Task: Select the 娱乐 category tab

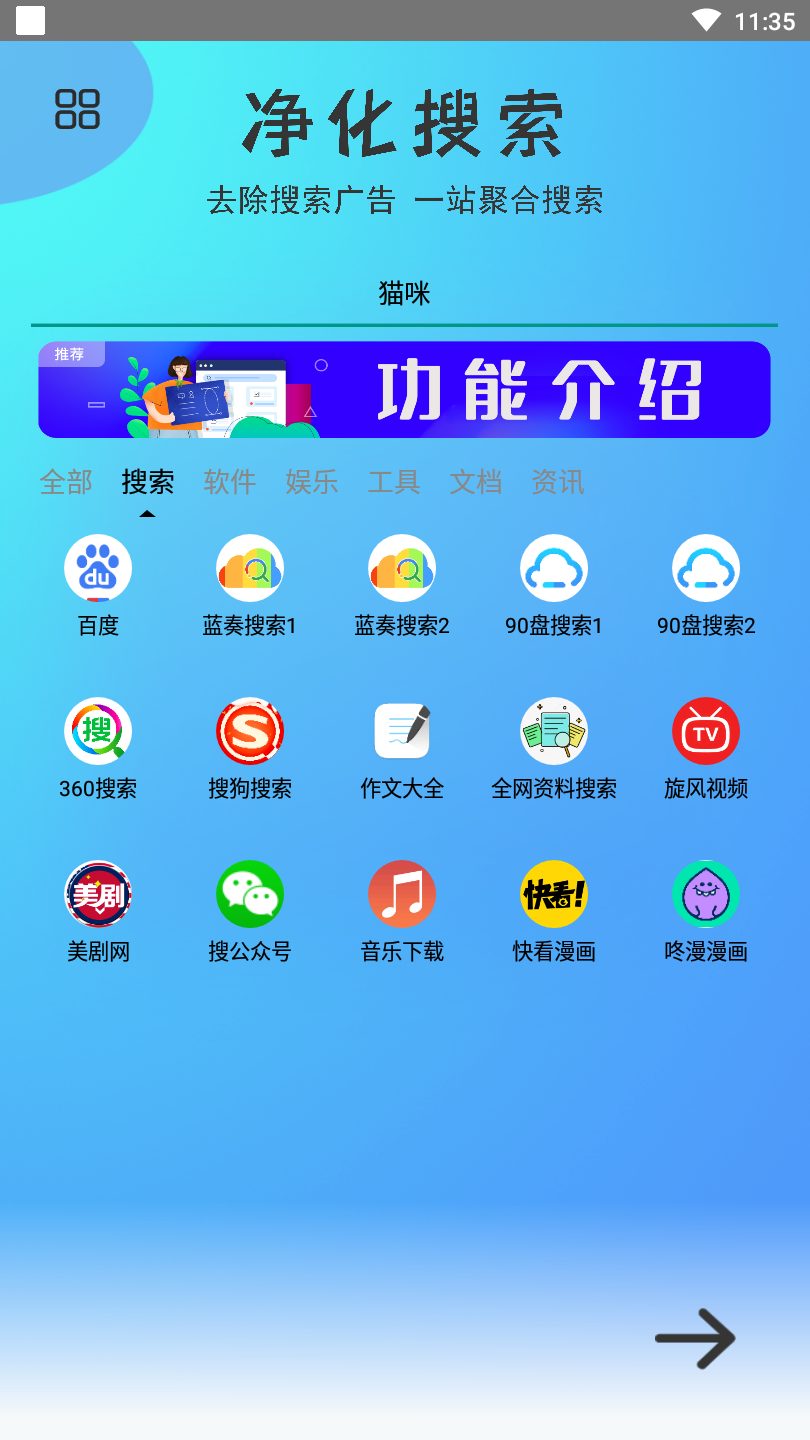Action: (312, 482)
